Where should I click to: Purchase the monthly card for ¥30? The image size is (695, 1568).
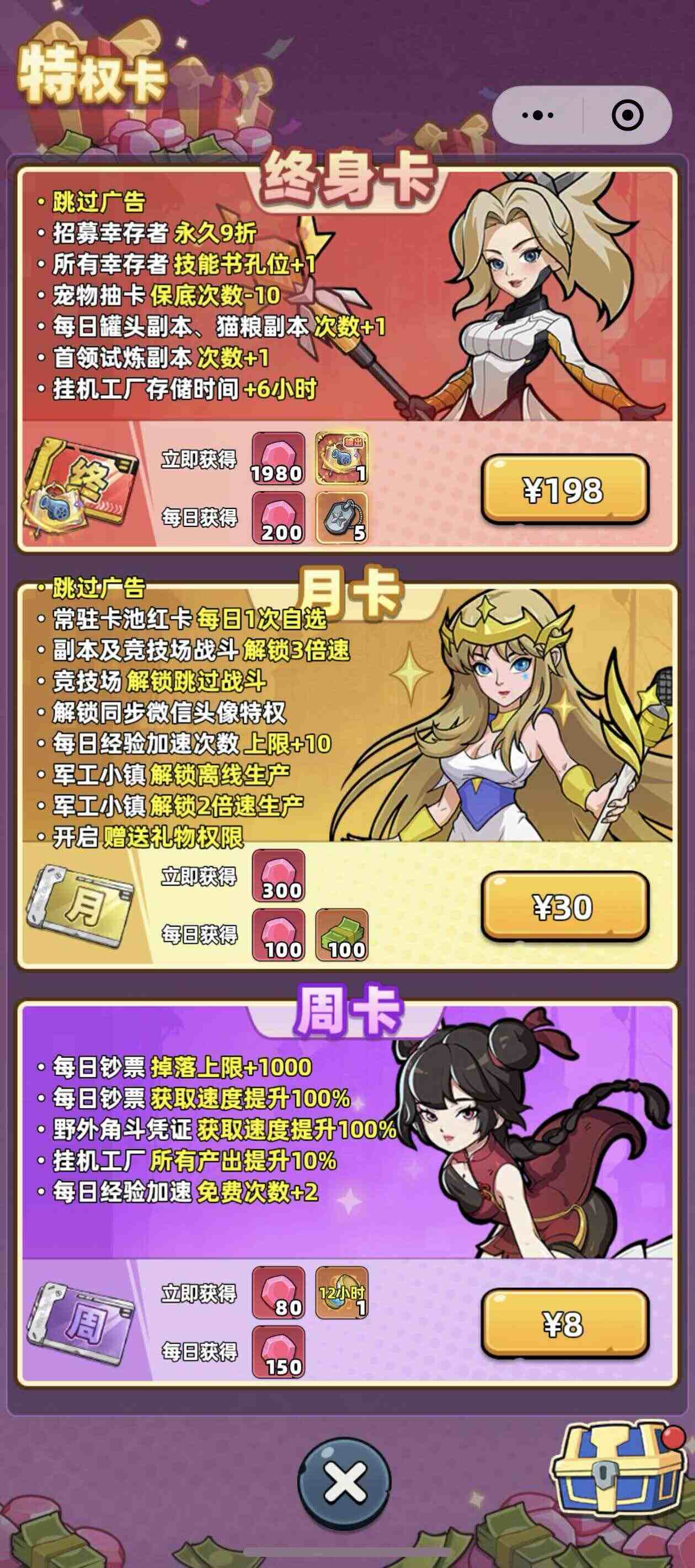click(x=564, y=906)
